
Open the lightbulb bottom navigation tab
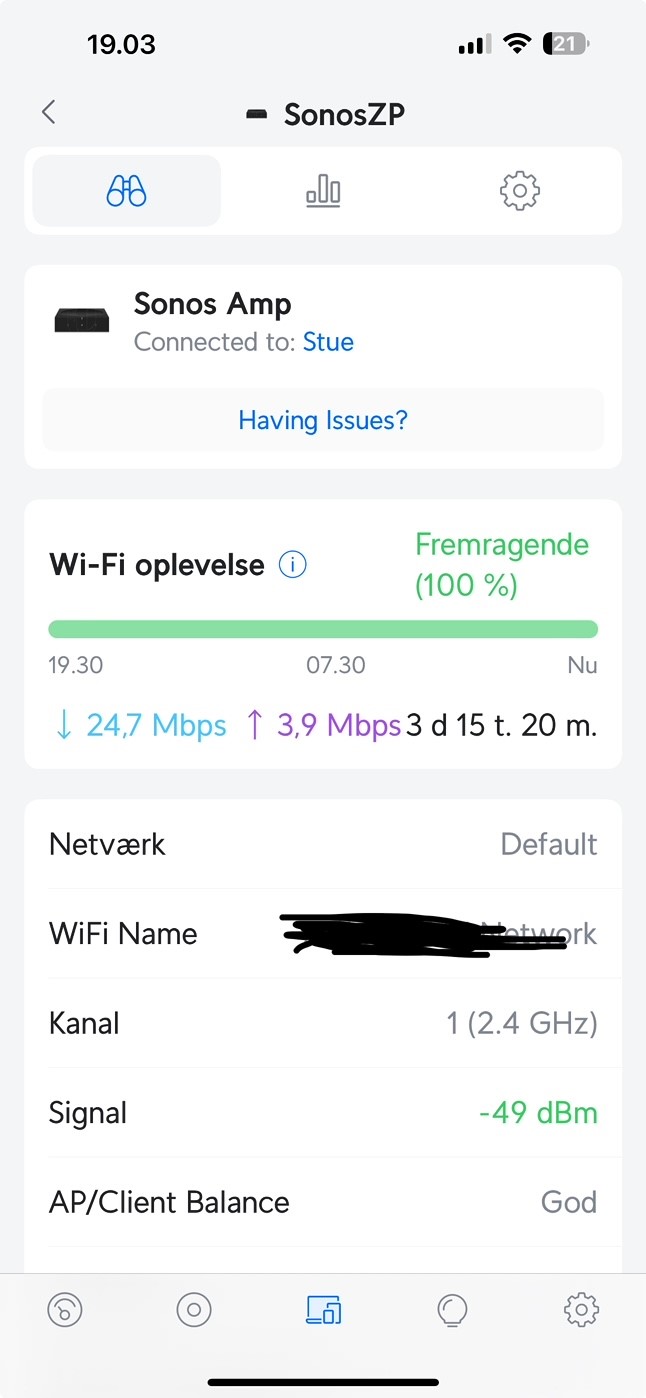point(452,1308)
